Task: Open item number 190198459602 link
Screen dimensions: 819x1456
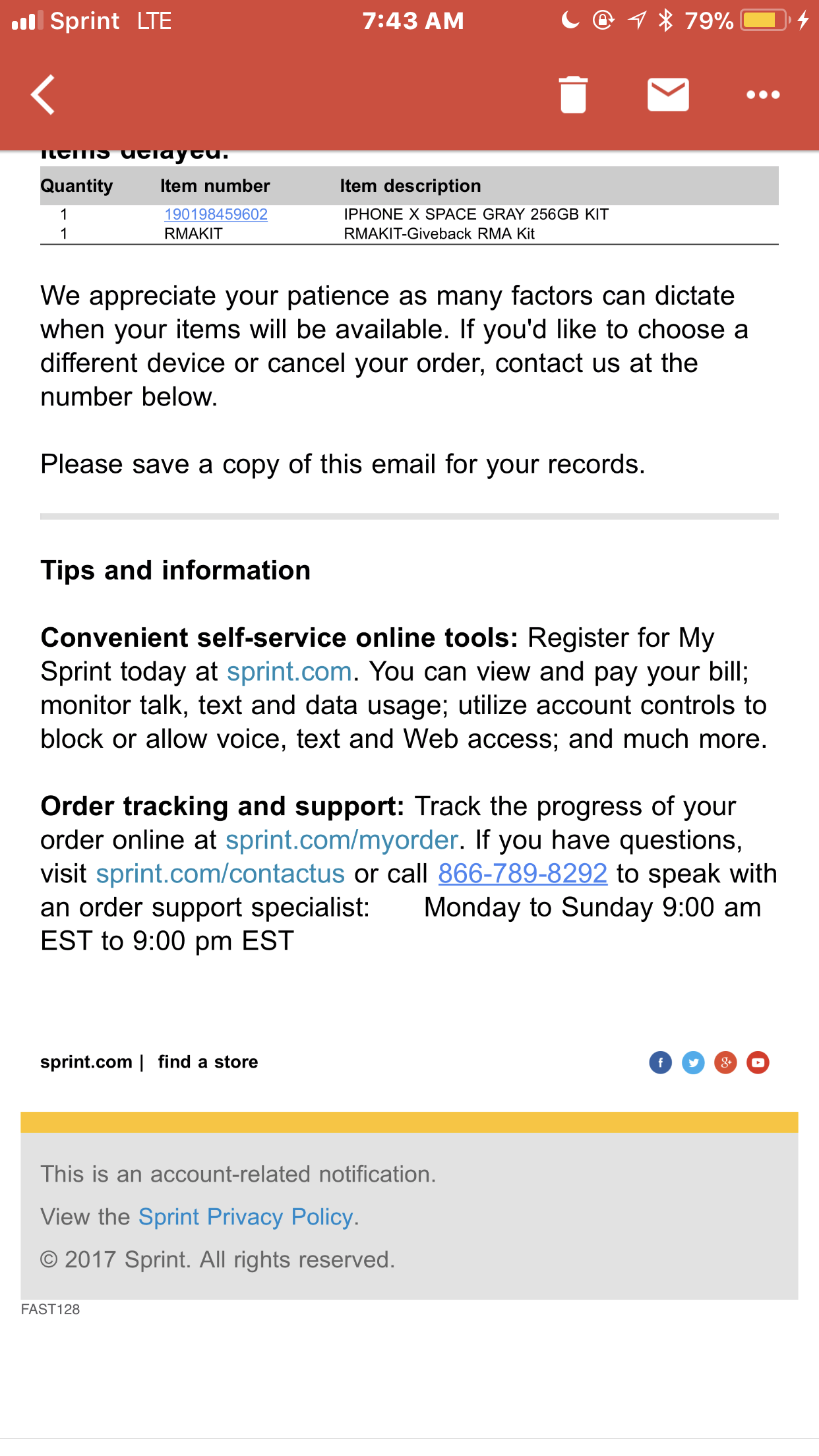Action: pos(216,214)
